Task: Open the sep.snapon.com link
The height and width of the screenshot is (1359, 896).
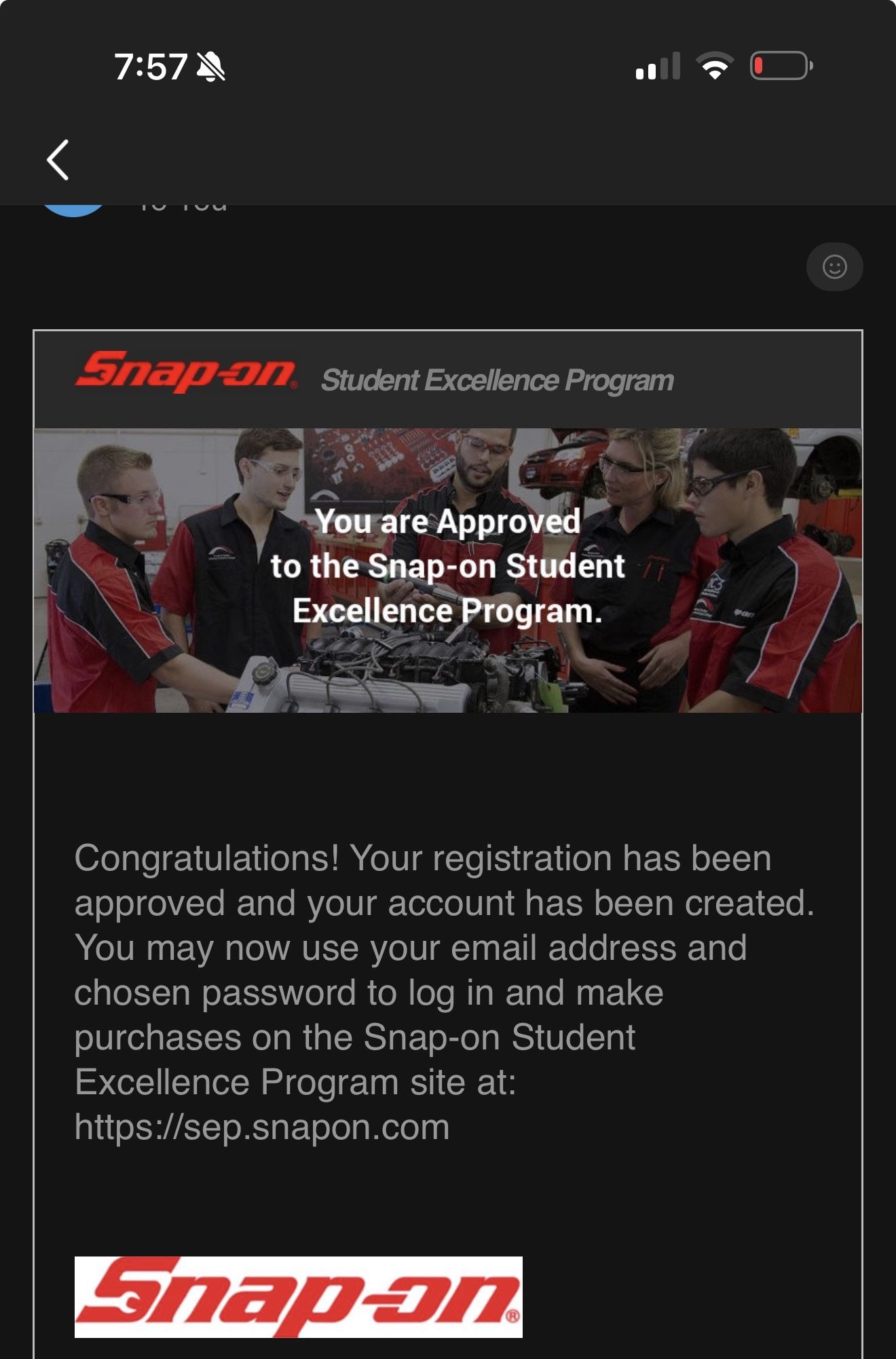Action: pyautogui.click(x=262, y=1128)
